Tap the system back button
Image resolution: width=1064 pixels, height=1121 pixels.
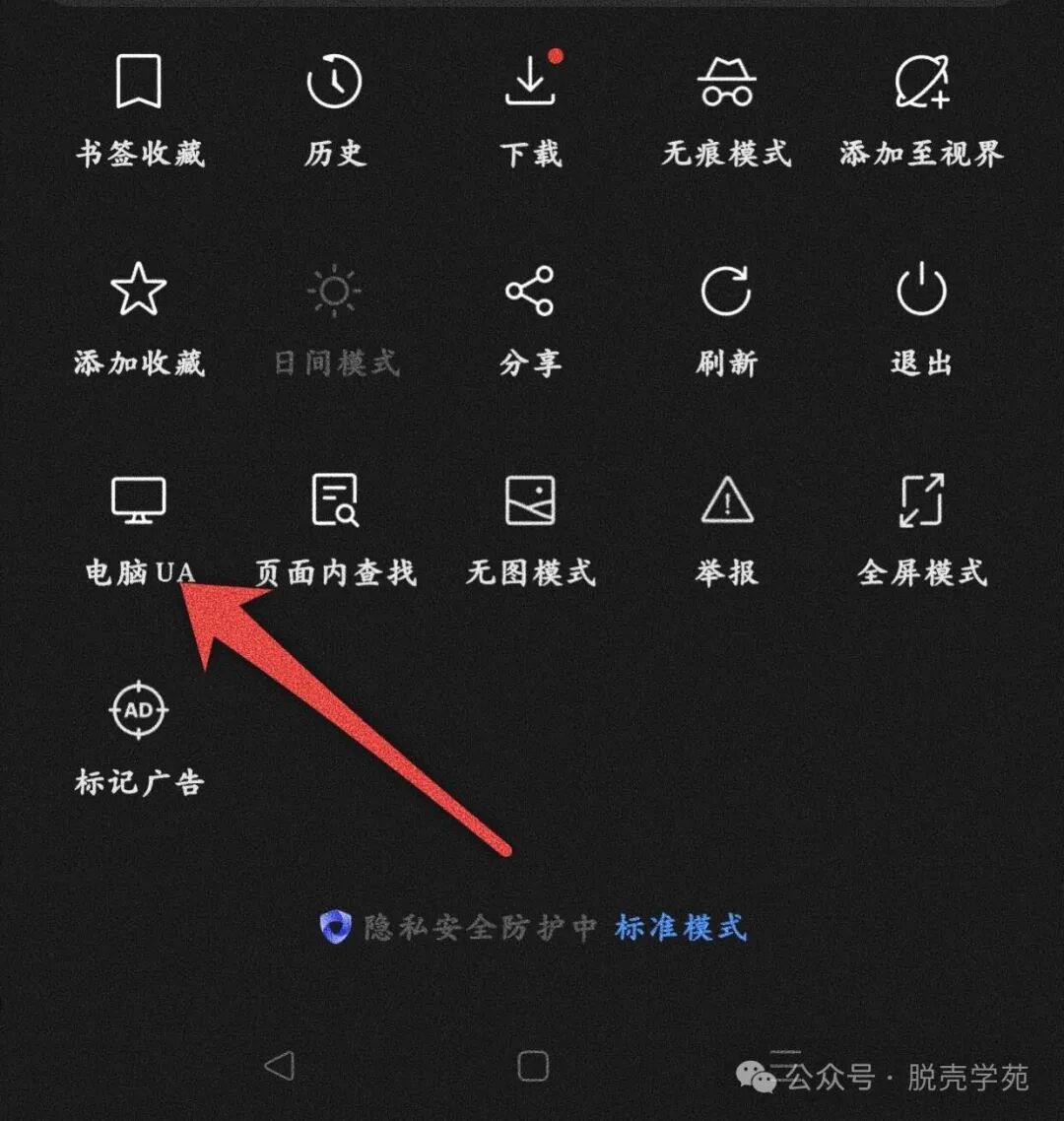coord(280,1066)
